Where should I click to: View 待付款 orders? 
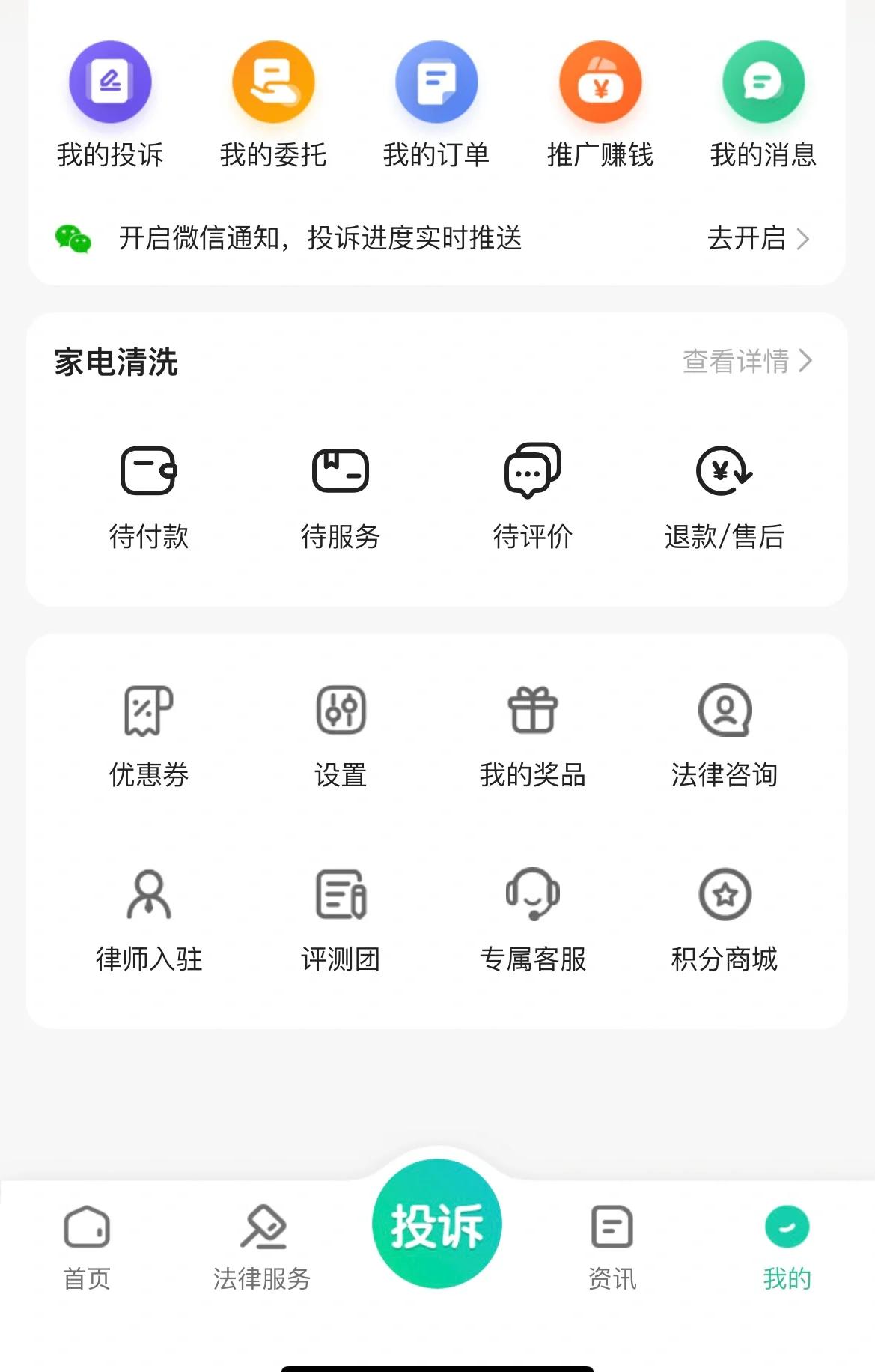point(148,496)
